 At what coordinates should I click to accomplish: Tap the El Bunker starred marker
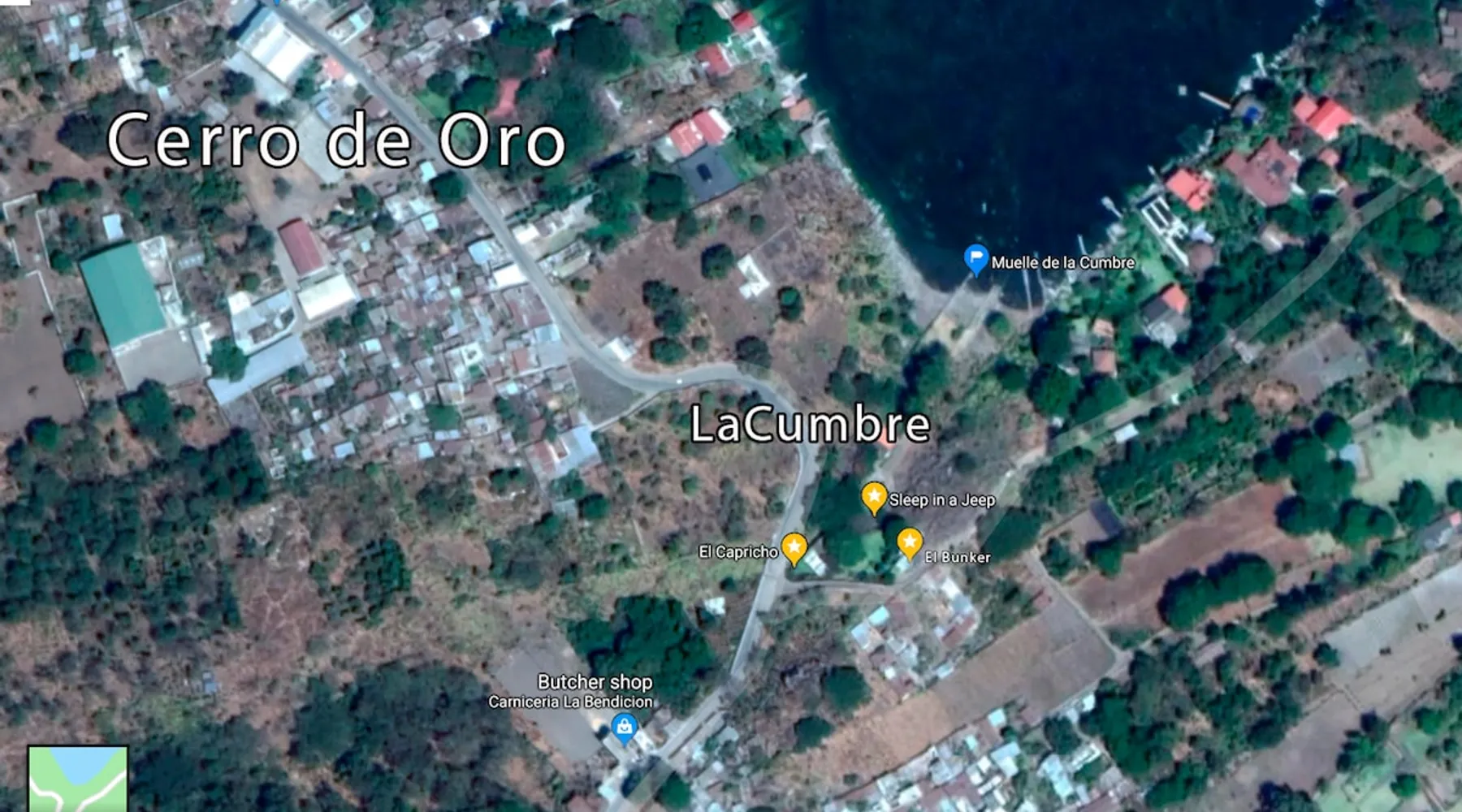909,542
